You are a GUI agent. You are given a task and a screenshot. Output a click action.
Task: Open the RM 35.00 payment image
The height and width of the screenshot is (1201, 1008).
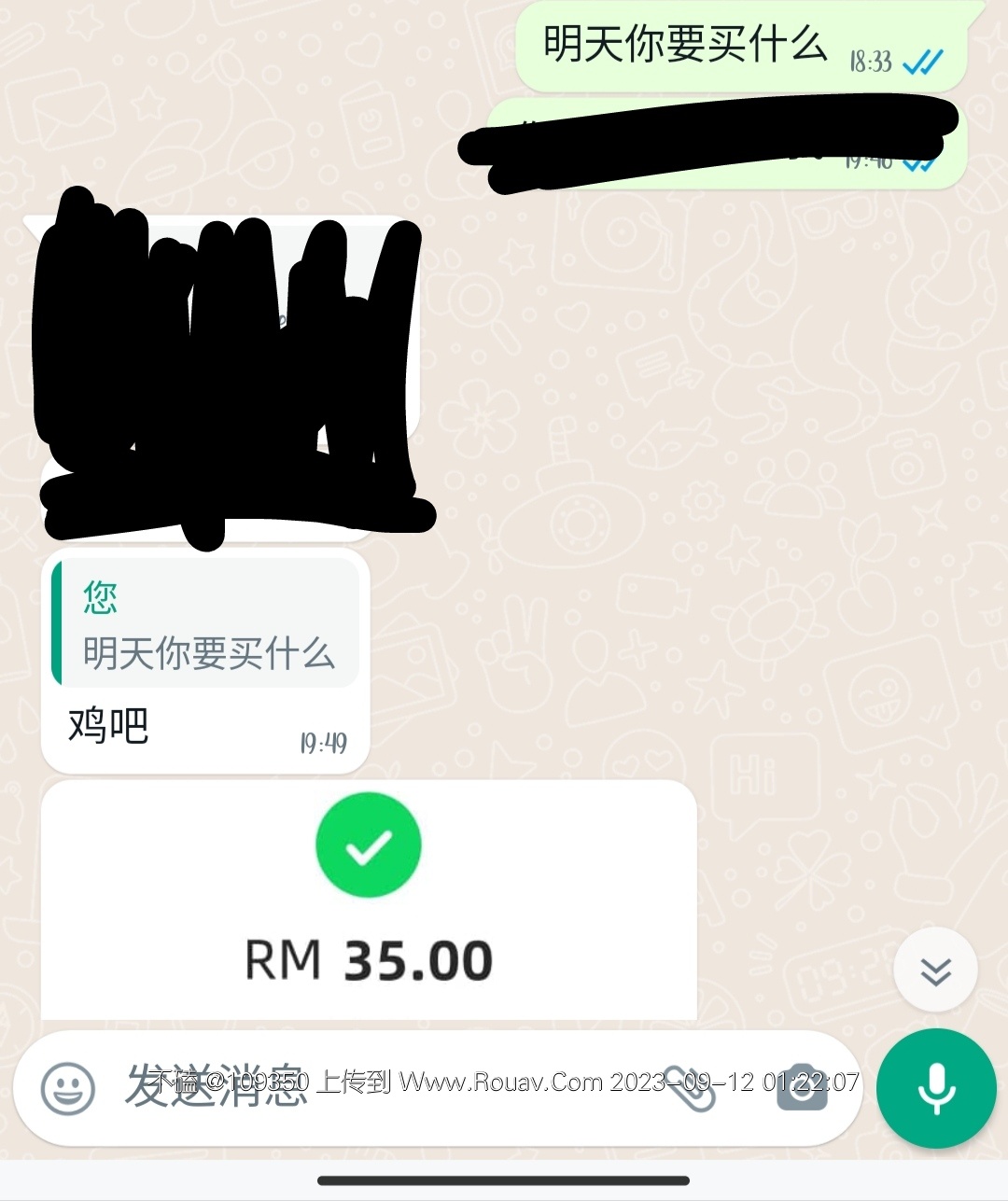pos(369,901)
